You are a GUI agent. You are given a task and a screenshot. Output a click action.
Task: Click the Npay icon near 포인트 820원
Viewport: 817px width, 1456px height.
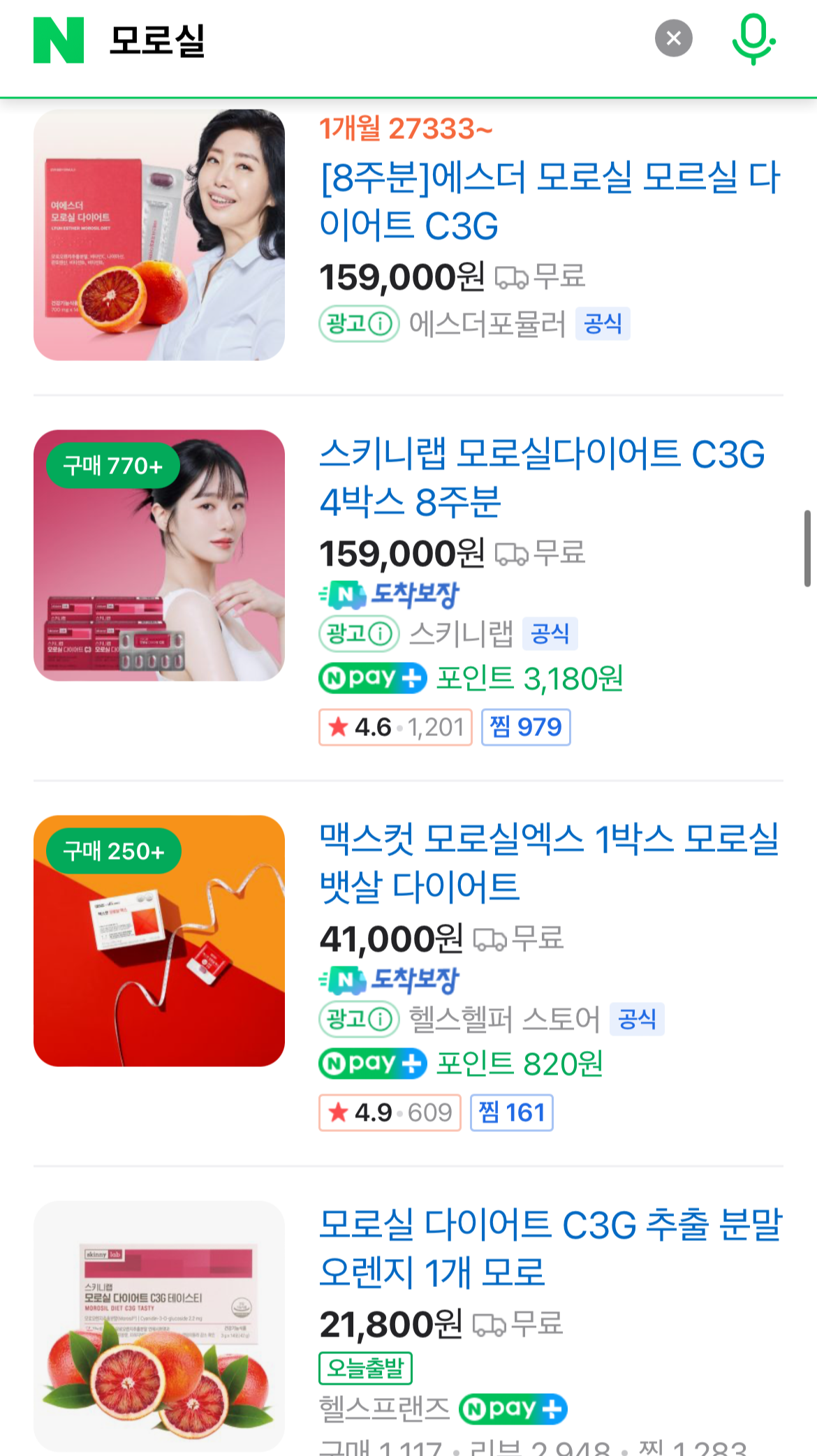point(371,1063)
